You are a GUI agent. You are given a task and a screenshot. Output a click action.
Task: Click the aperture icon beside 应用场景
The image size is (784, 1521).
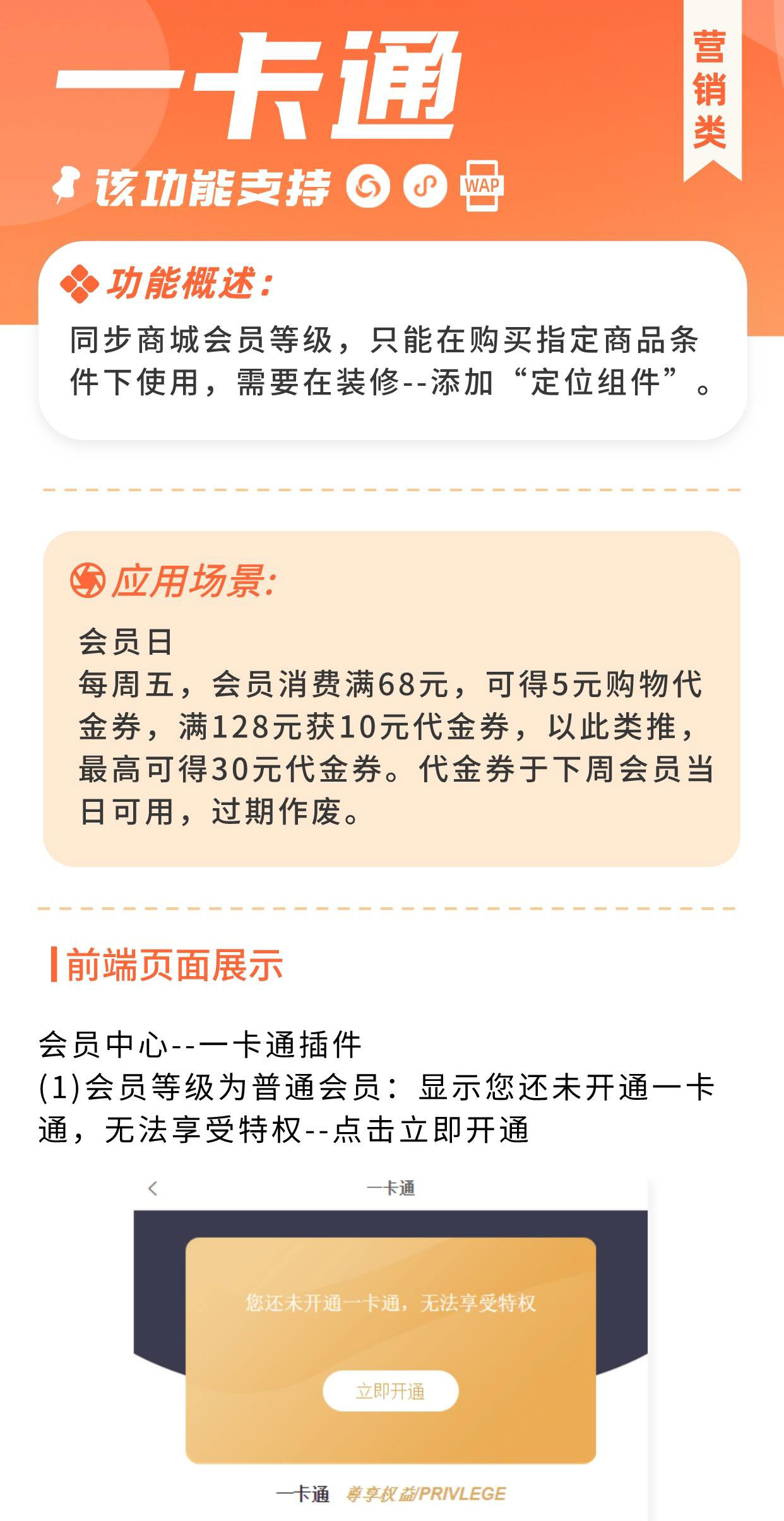tap(88, 584)
